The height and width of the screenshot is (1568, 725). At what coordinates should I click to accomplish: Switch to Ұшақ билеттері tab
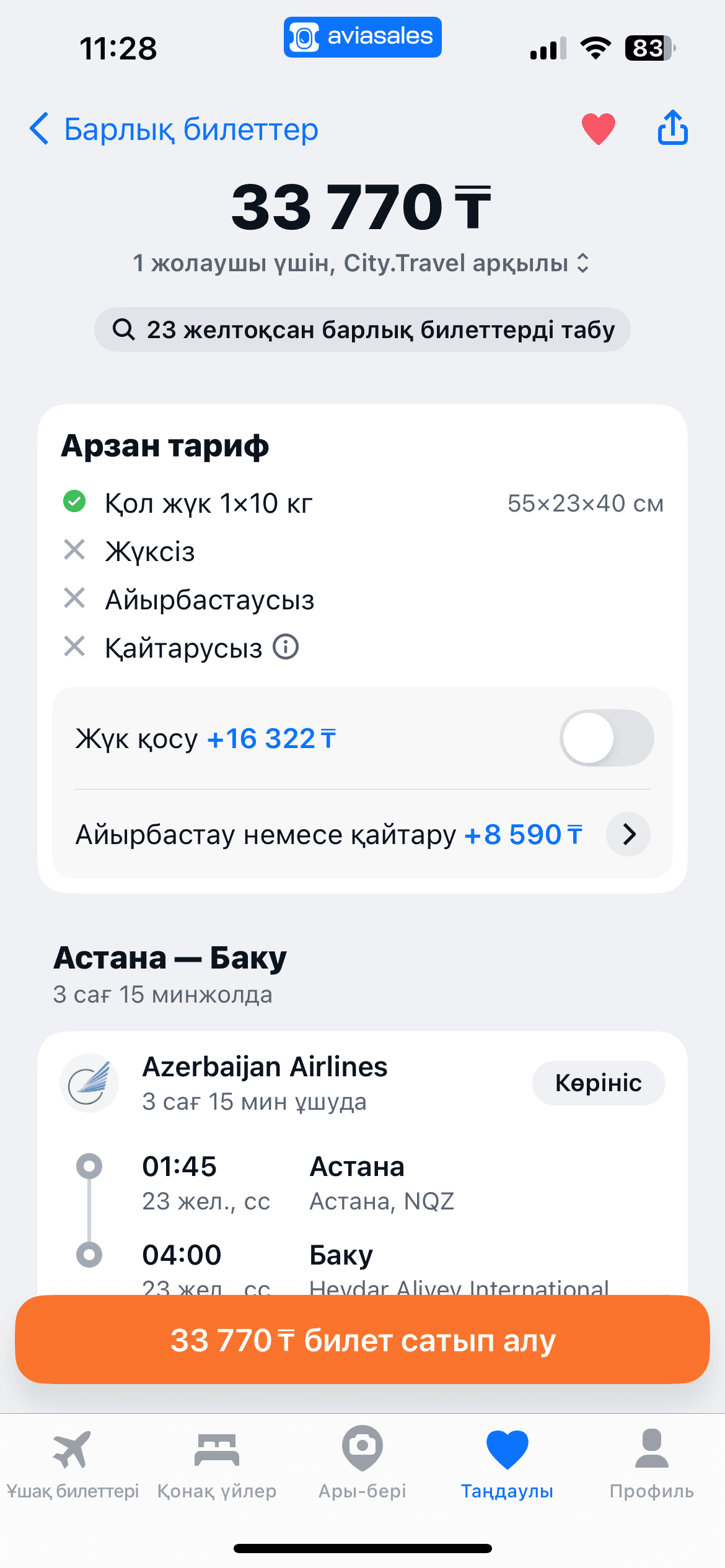(72, 1464)
